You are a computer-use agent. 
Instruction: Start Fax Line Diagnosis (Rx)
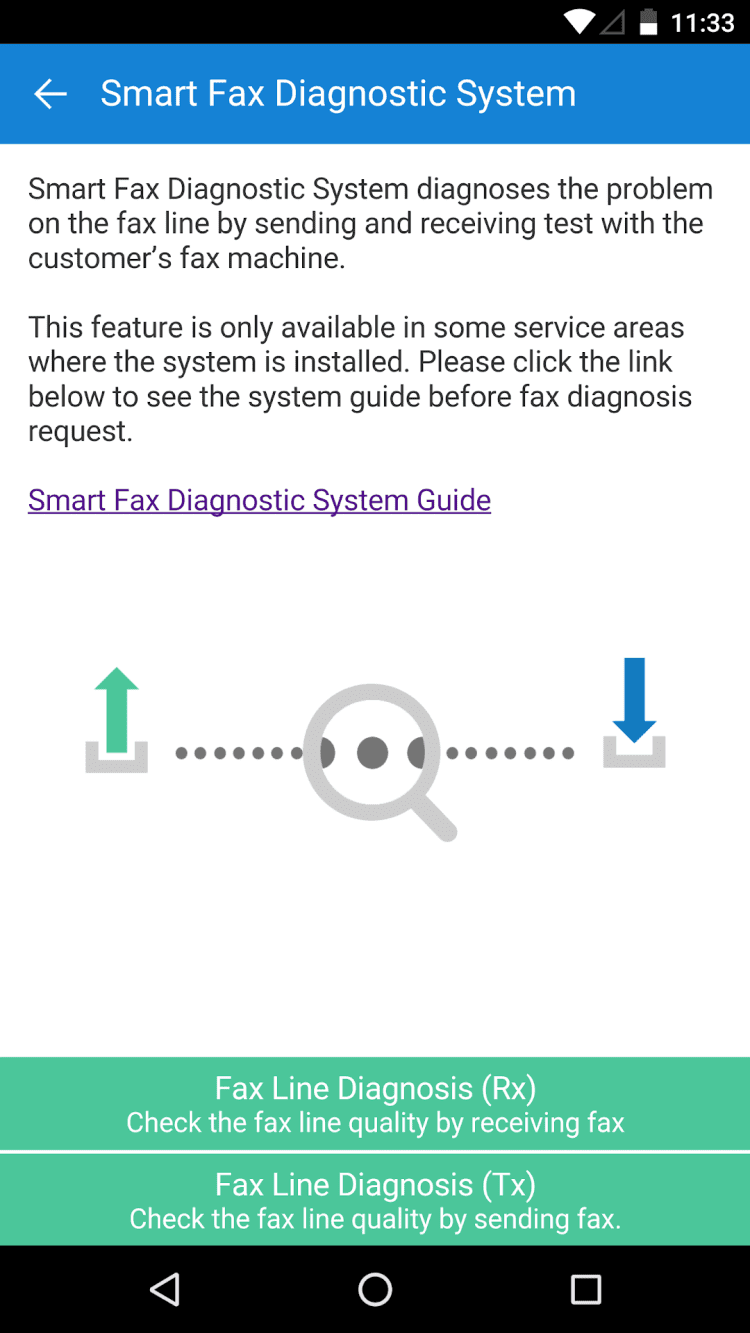click(x=375, y=1103)
